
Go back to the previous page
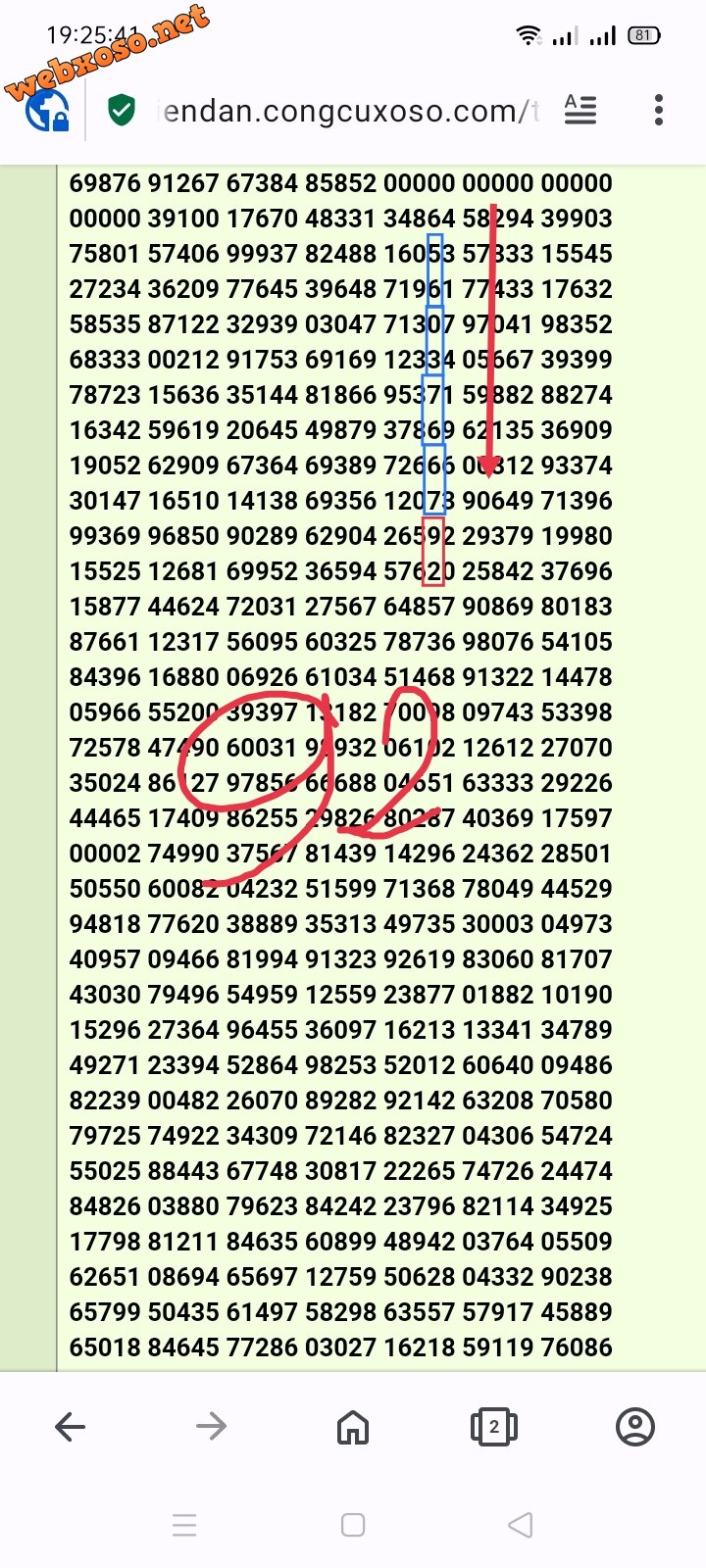tap(71, 1427)
